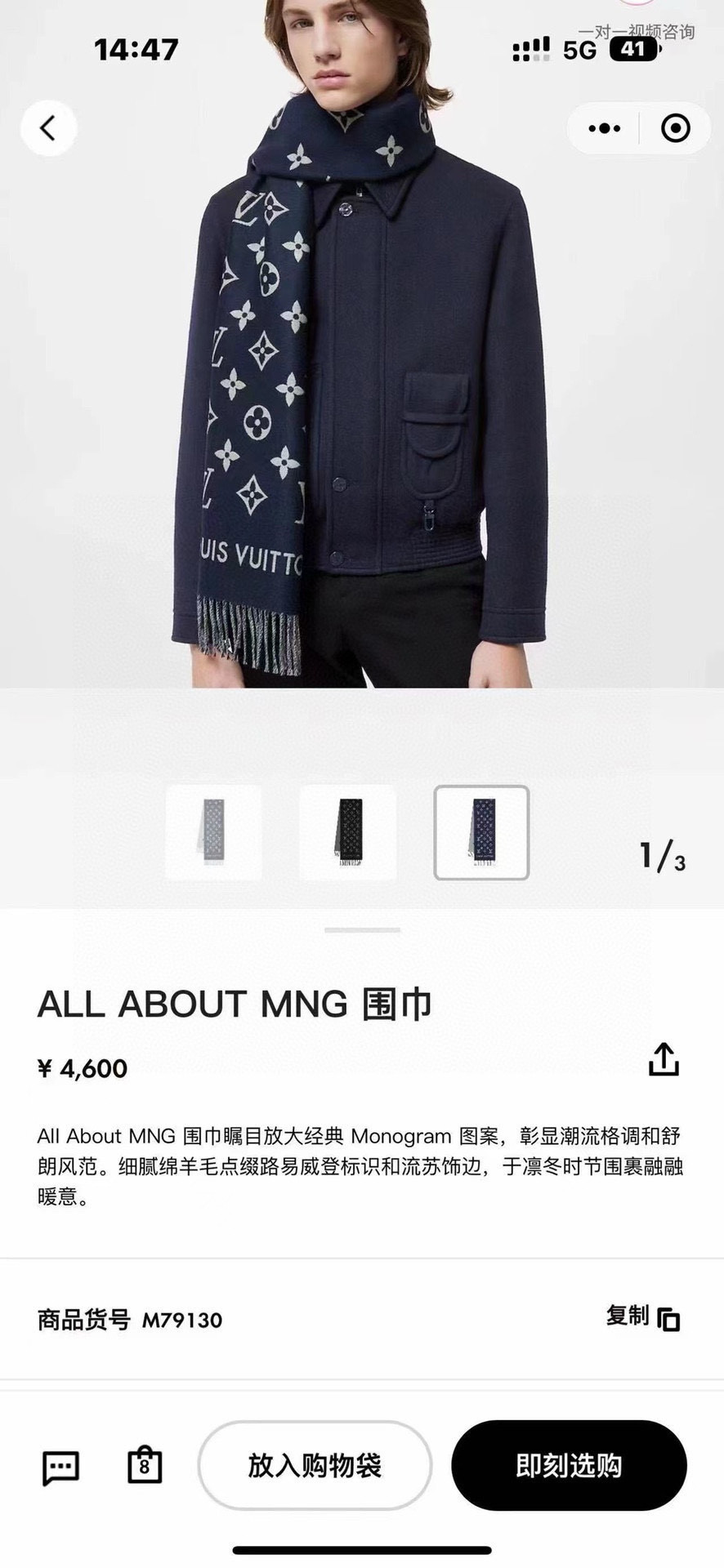Tap 即刻选购 to buy now
The height and width of the screenshot is (1568, 724).
(570, 1466)
